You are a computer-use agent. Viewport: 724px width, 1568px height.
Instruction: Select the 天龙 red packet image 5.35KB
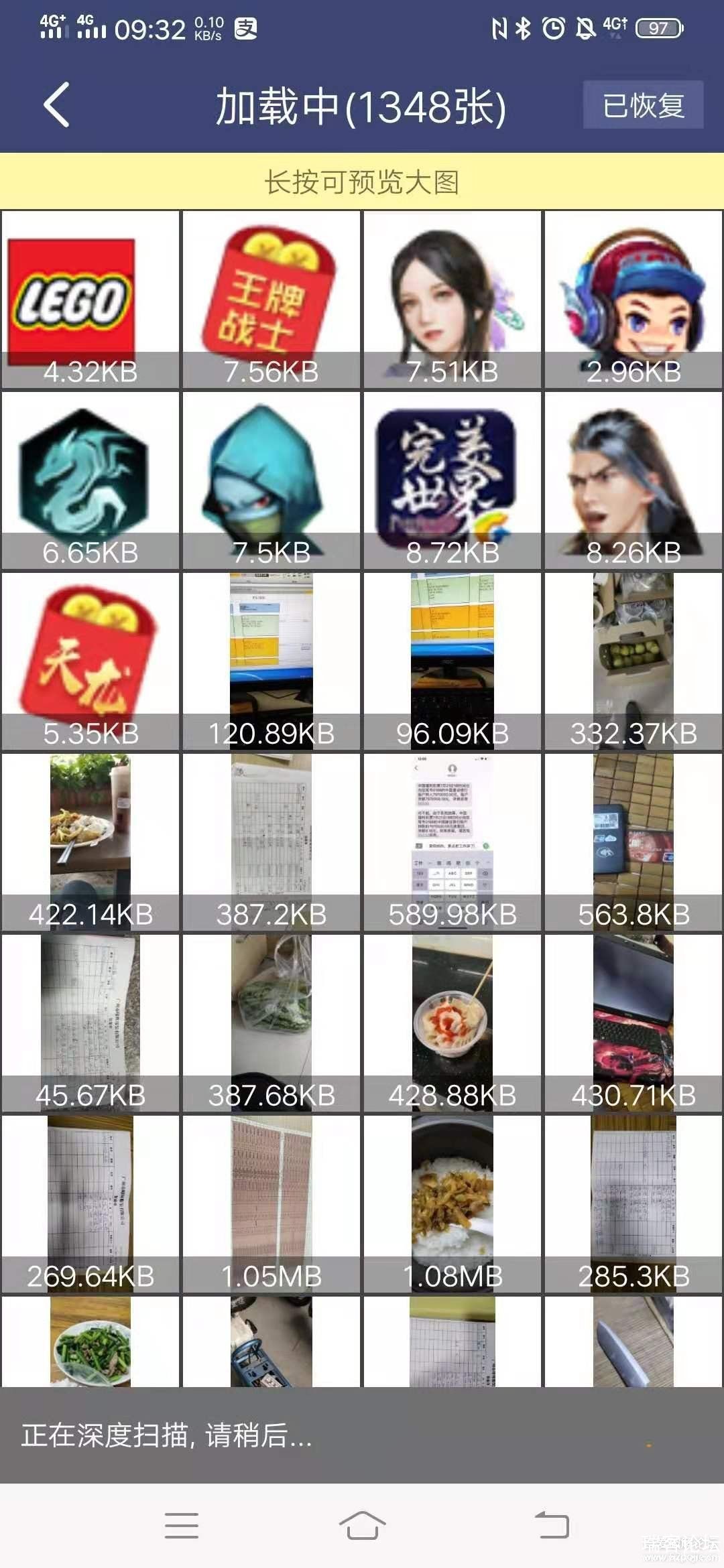[x=90, y=661]
